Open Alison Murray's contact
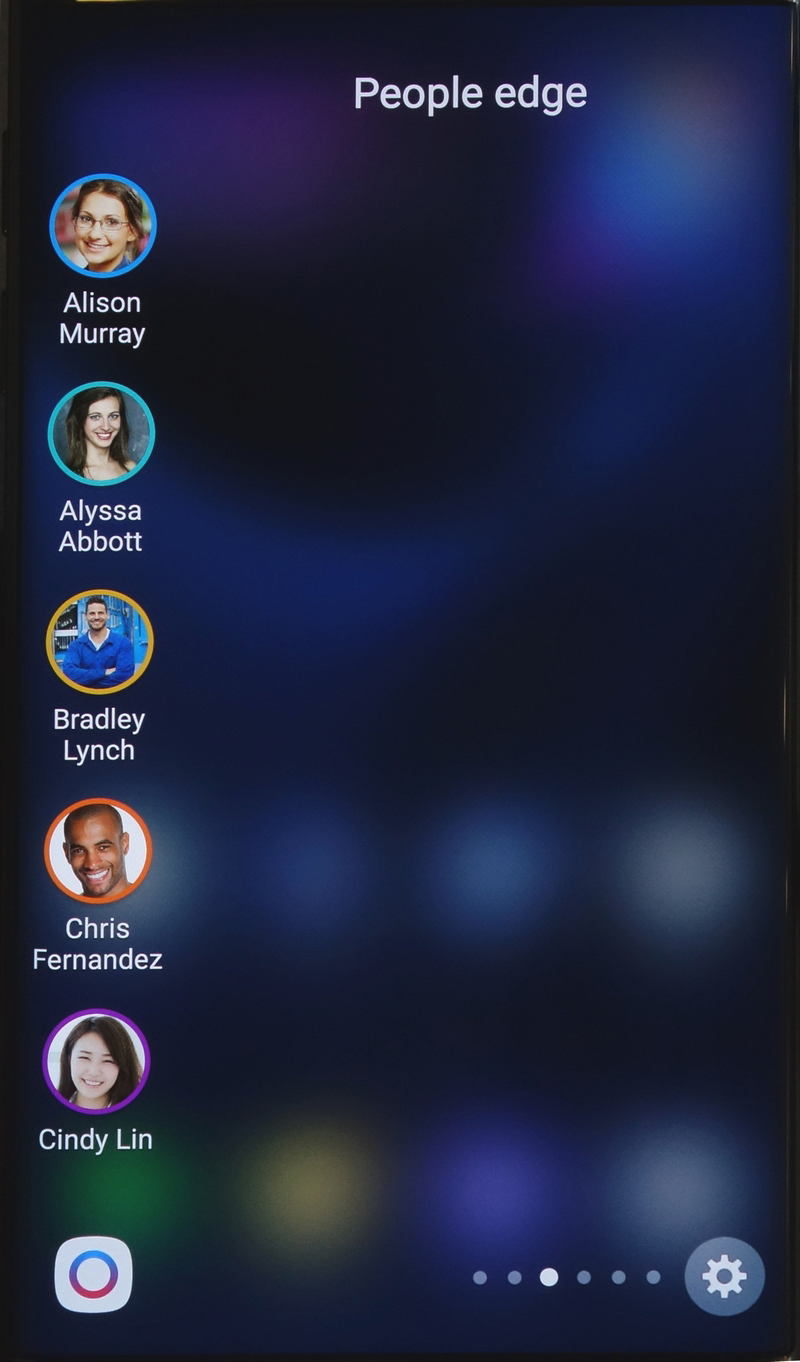Image resolution: width=800 pixels, height=1362 pixels. tap(102, 225)
